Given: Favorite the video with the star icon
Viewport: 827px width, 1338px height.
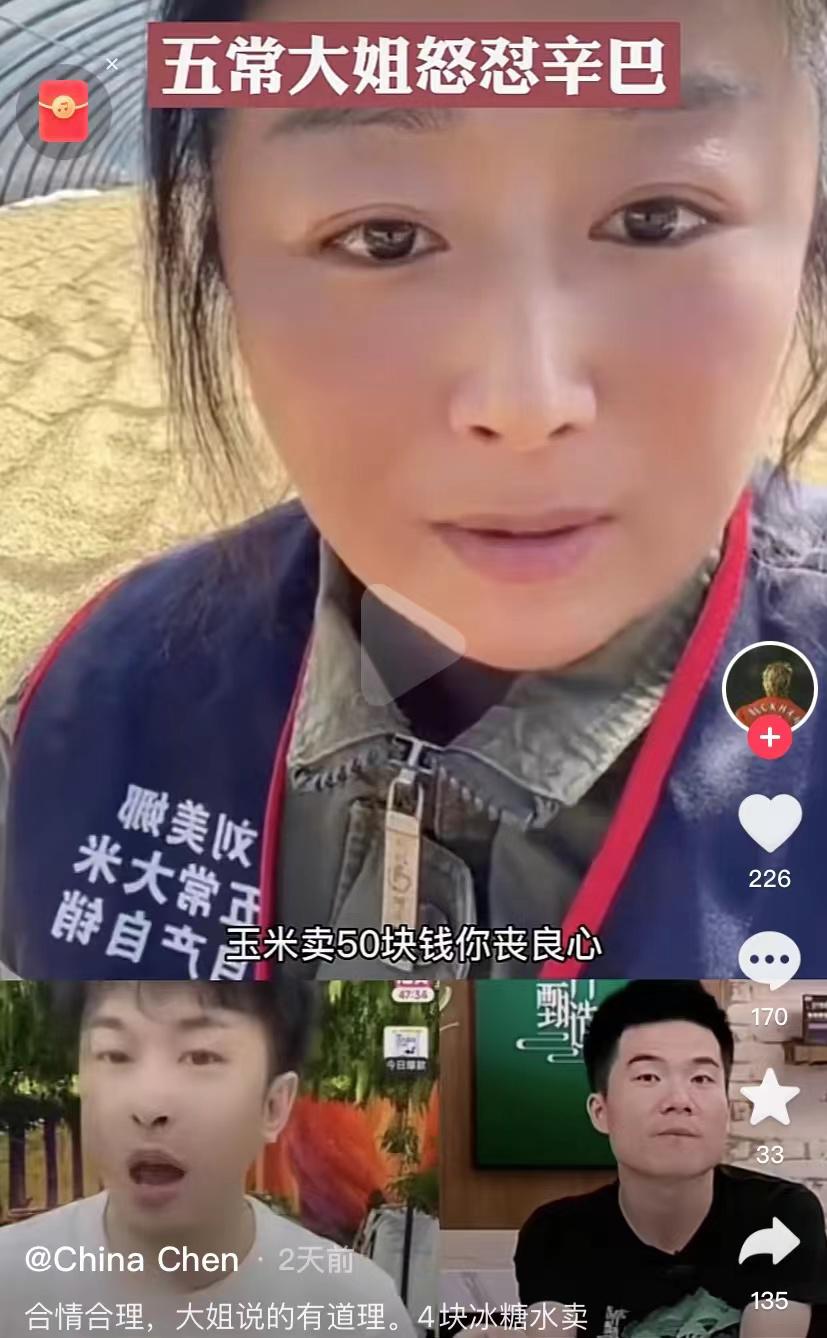Looking at the screenshot, I should tap(770, 1097).
